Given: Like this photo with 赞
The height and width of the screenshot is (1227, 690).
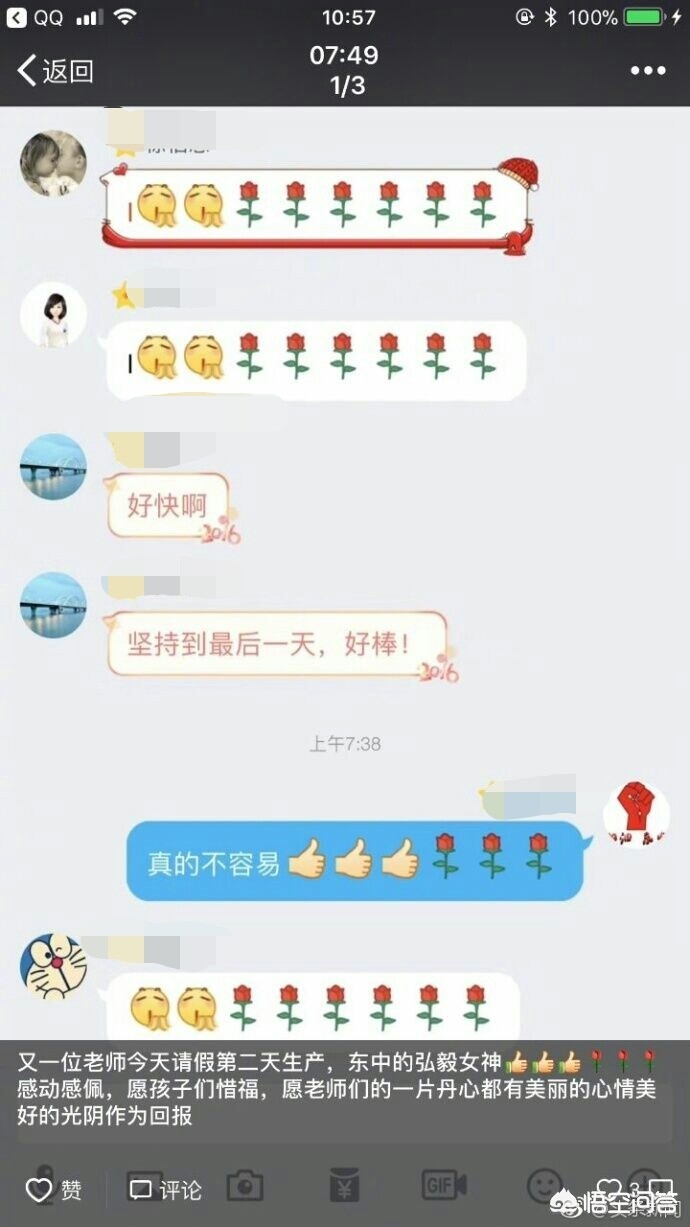Looking at the screenshot, I should pos(54,1190).
